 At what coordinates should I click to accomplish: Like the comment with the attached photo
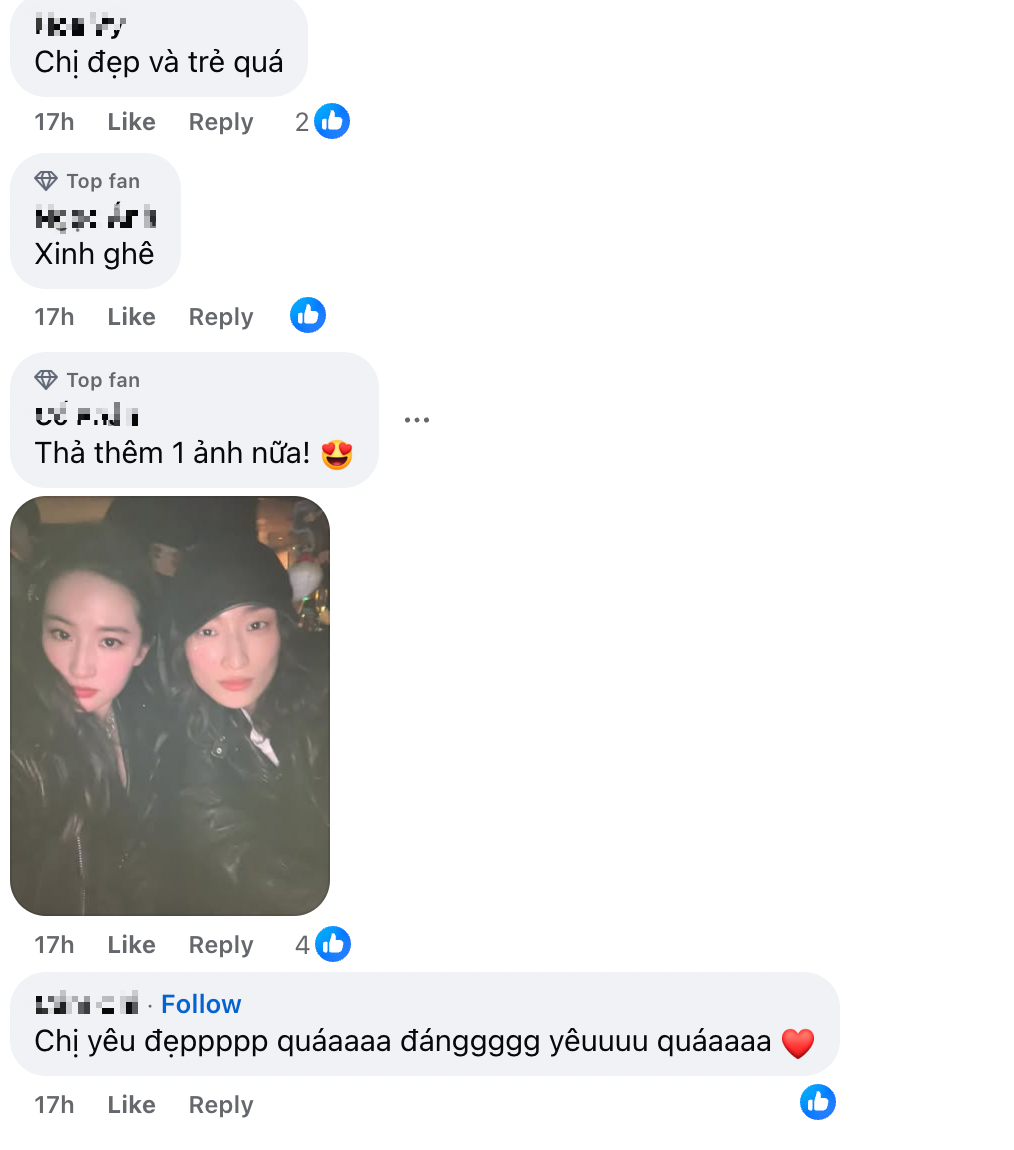click(x=131, y=945)
